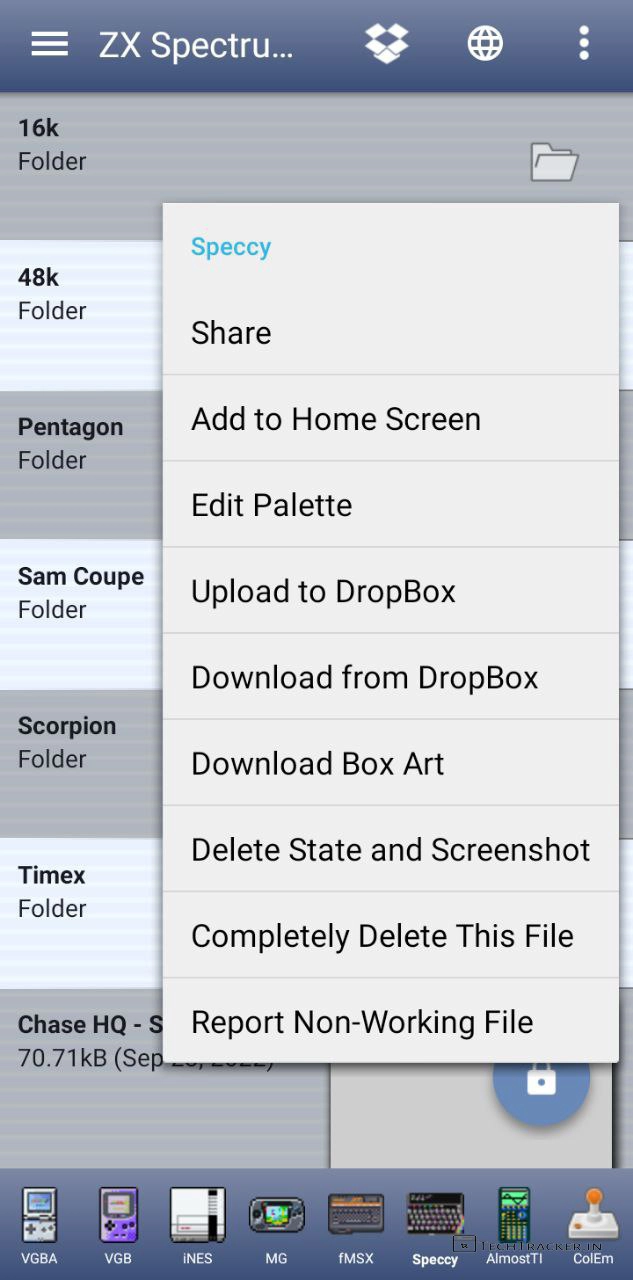This screenshot has height=1280, width=633.
Task: Switch to the iNES emulator tab
Action: [197, 1226]
